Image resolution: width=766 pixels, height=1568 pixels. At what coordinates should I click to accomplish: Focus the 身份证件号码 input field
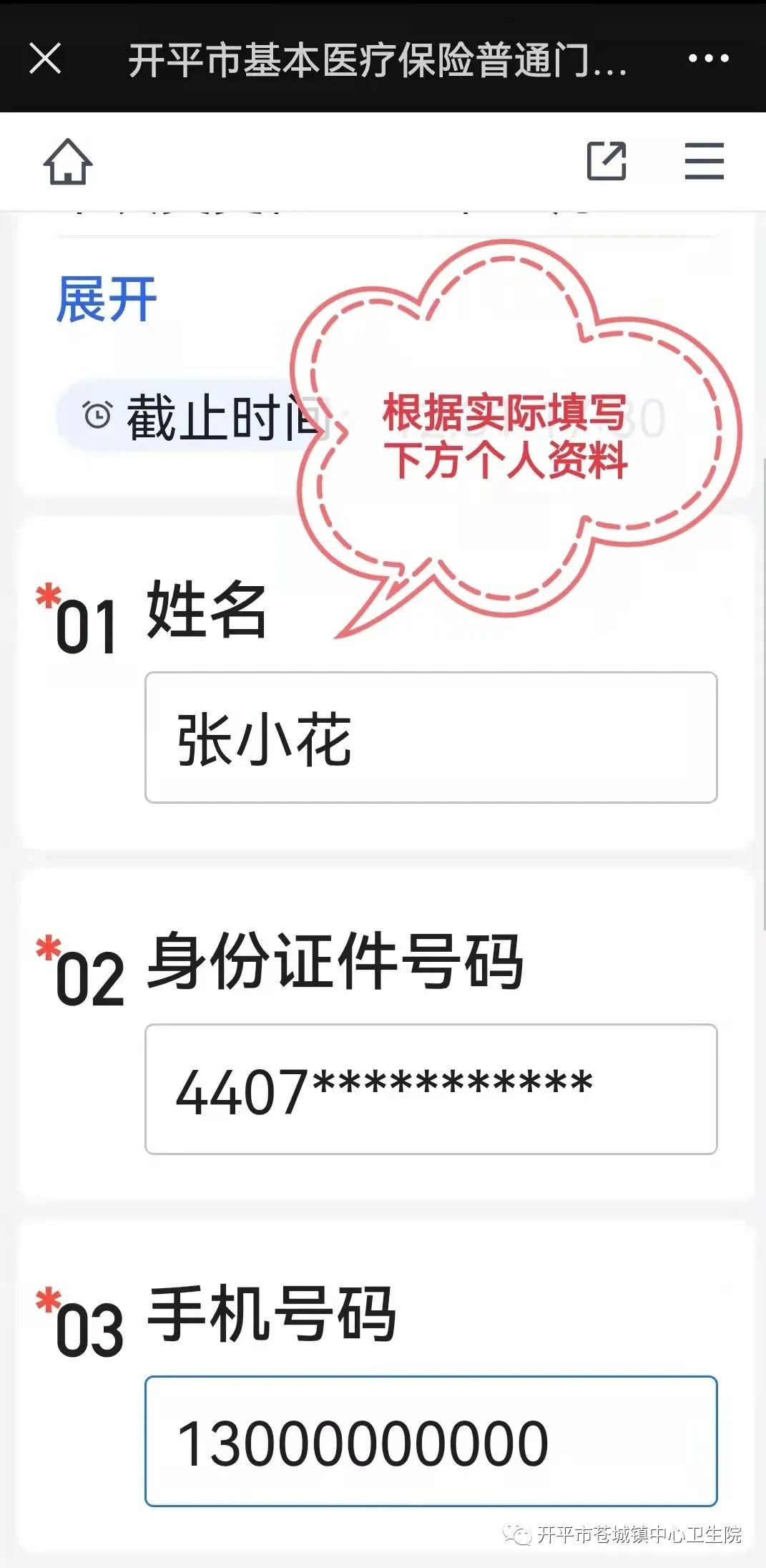pyautogui.click(x=431, y=1089)
